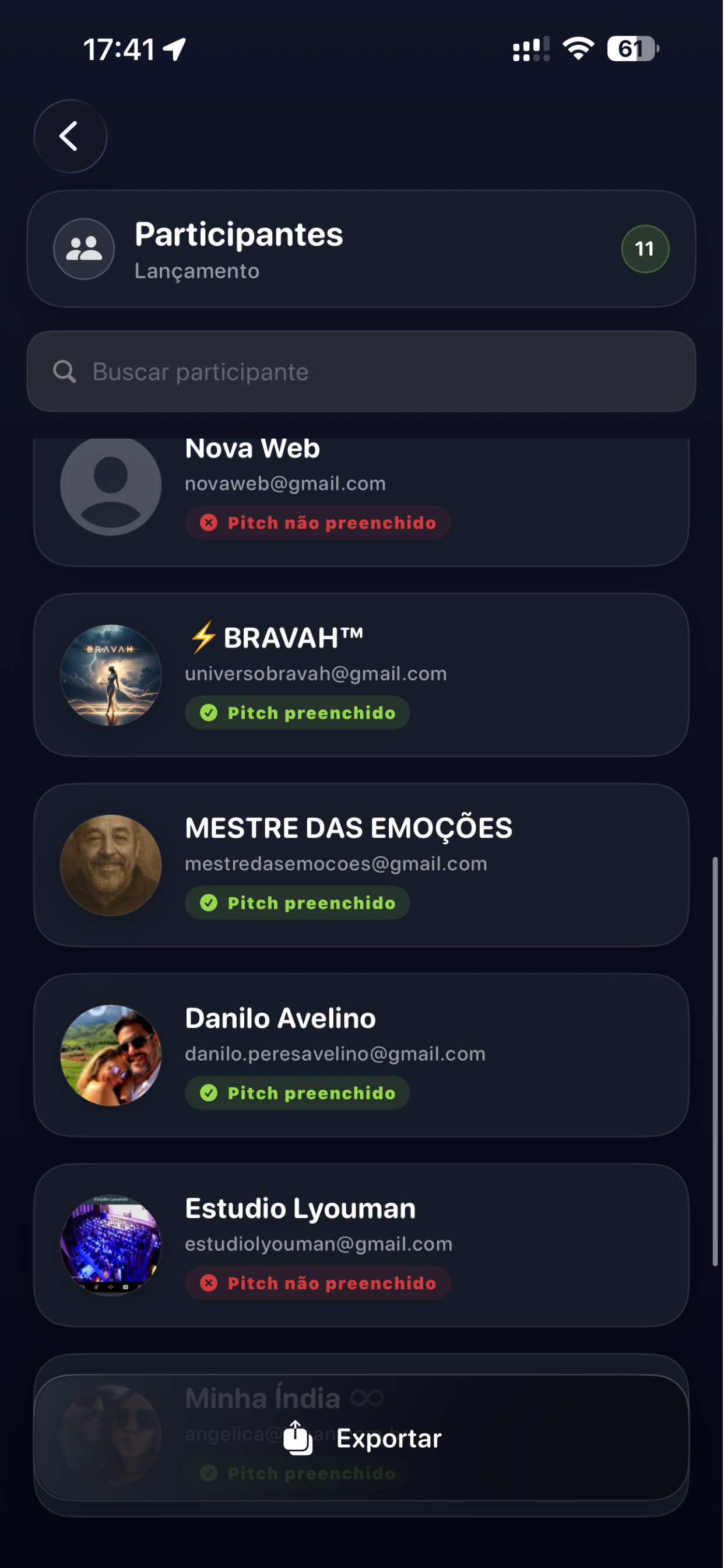This screenshot has width=724, height=1568.
Task: Go back using the arrow button
Action: click(70, 136)
